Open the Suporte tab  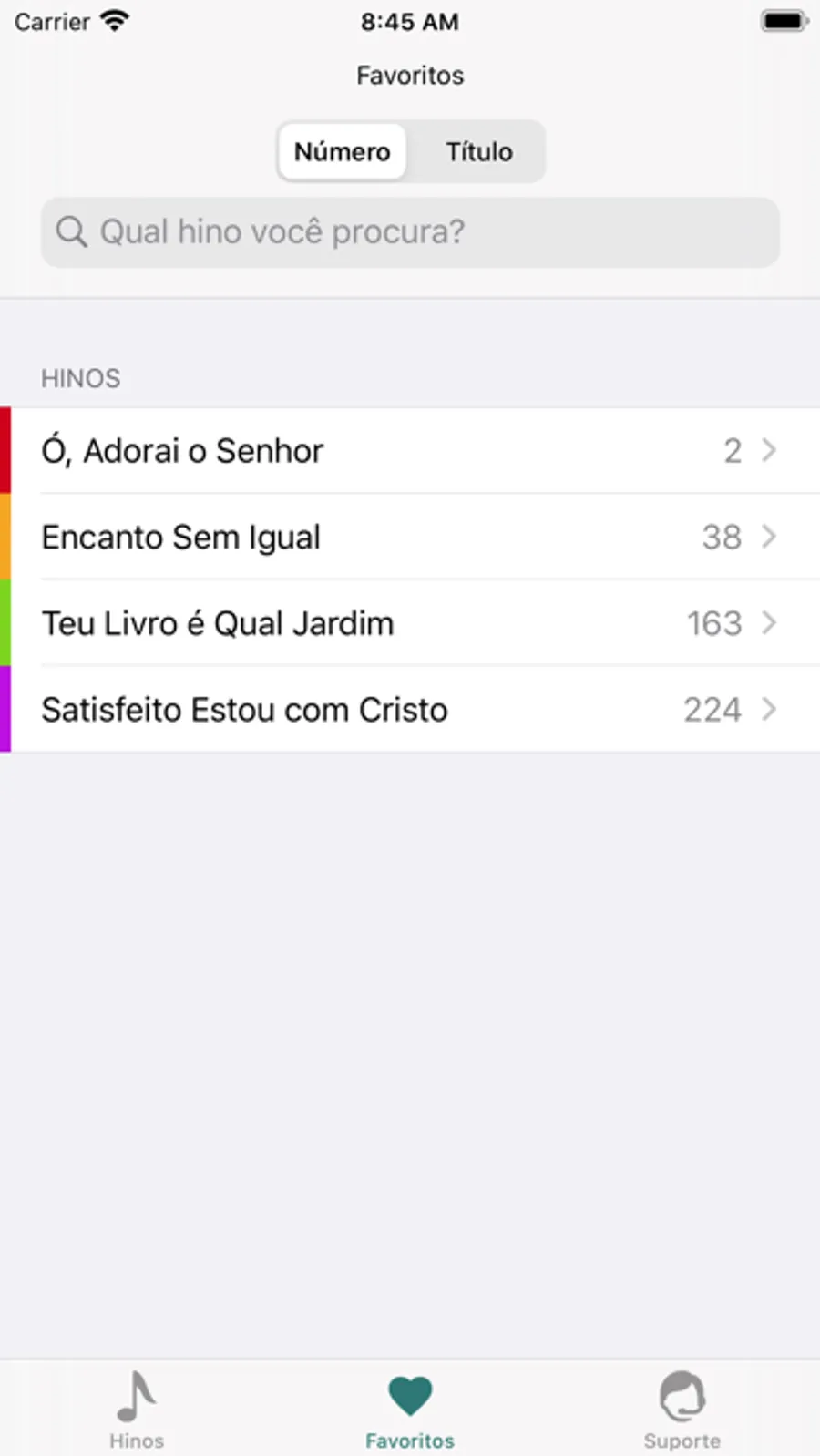coord(682,1410)
